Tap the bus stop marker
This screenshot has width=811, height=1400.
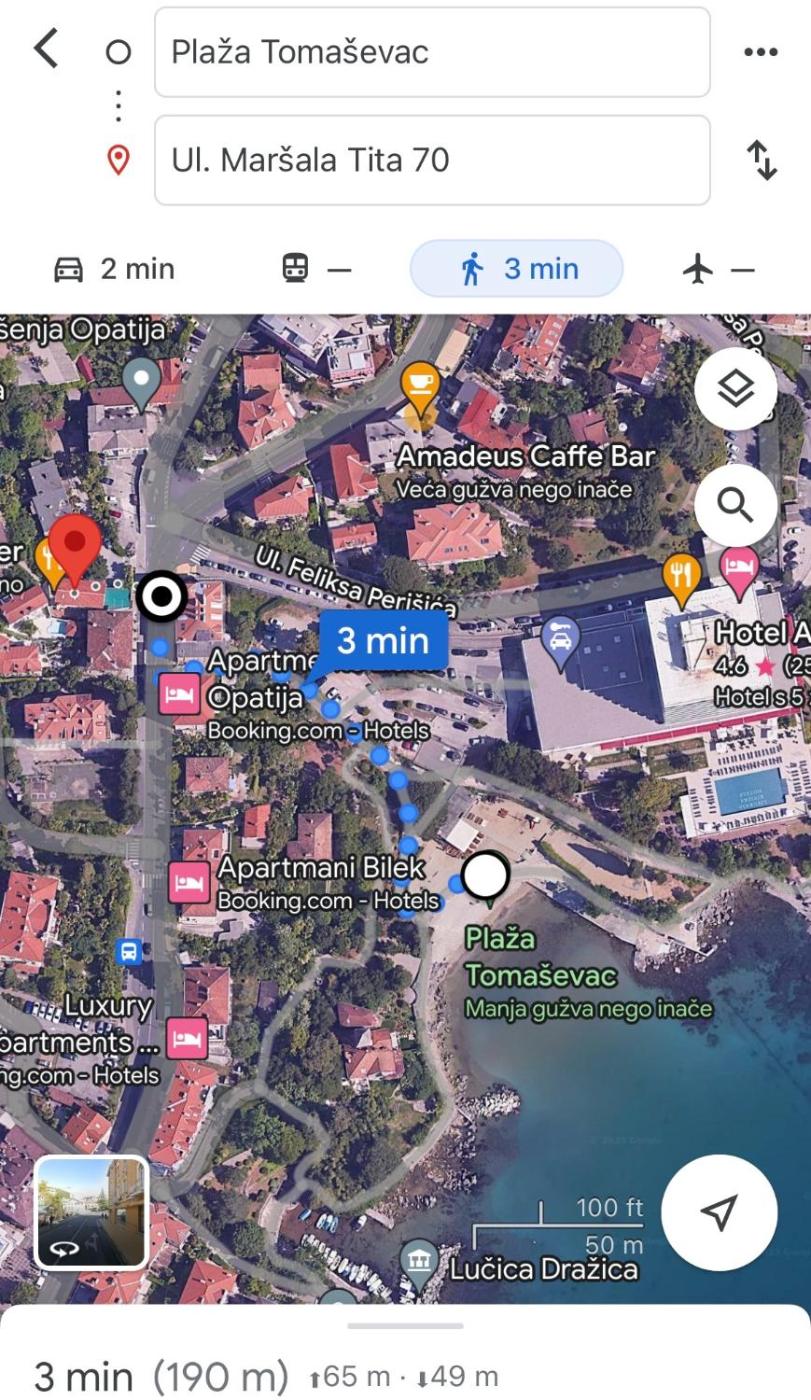coord(128,950)
